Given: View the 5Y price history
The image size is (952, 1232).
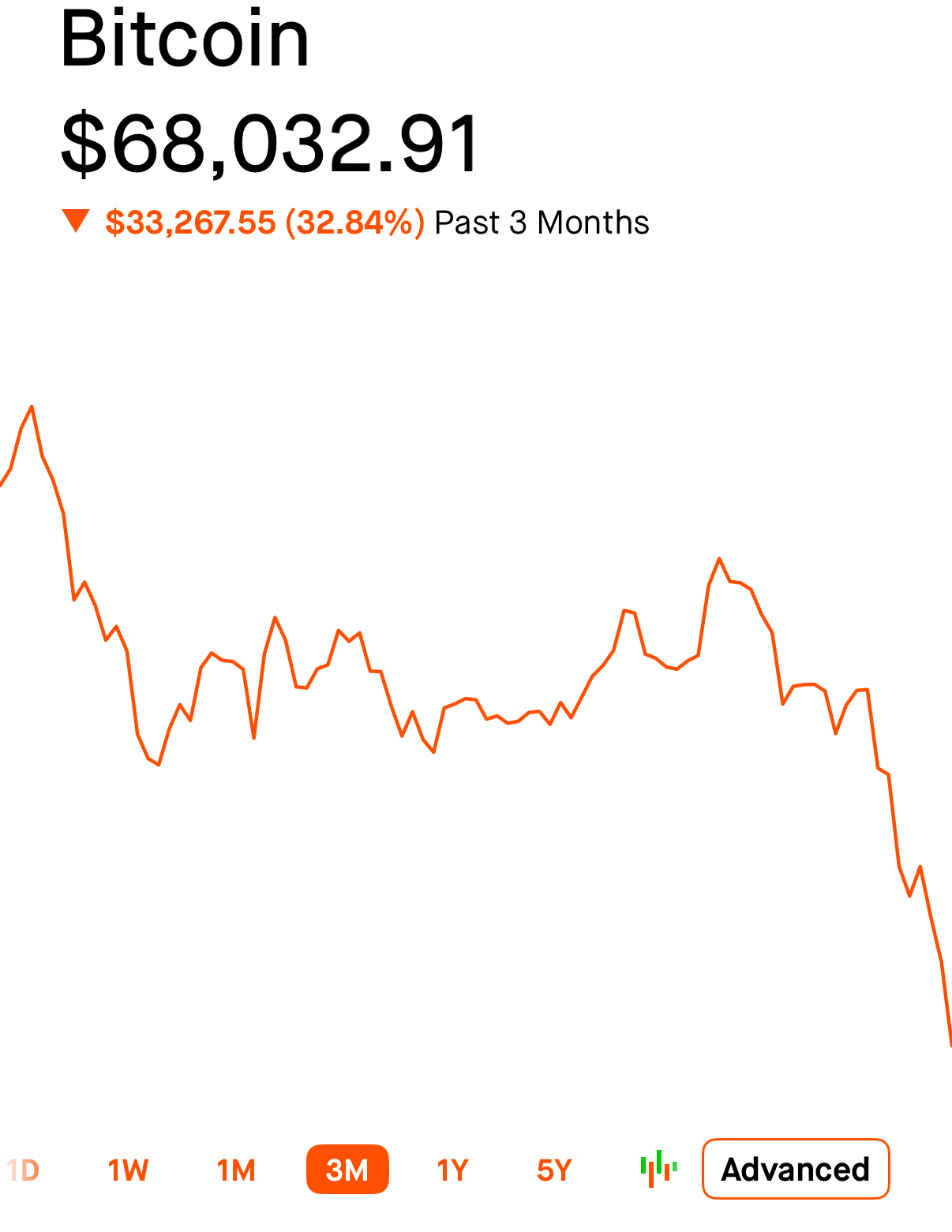Looking at the screenshot, I should [x=554, y=1170].
